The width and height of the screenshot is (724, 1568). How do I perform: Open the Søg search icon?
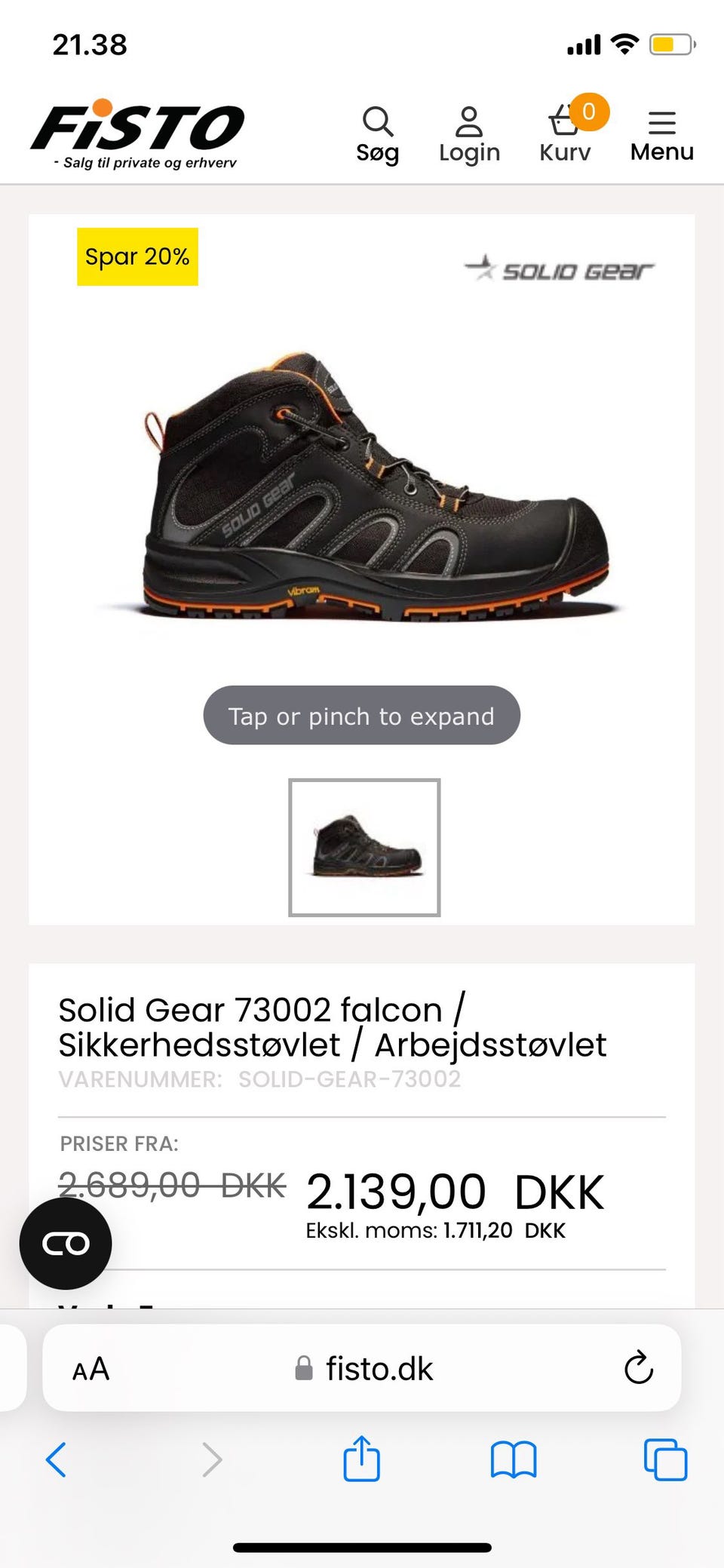[377, 132]
